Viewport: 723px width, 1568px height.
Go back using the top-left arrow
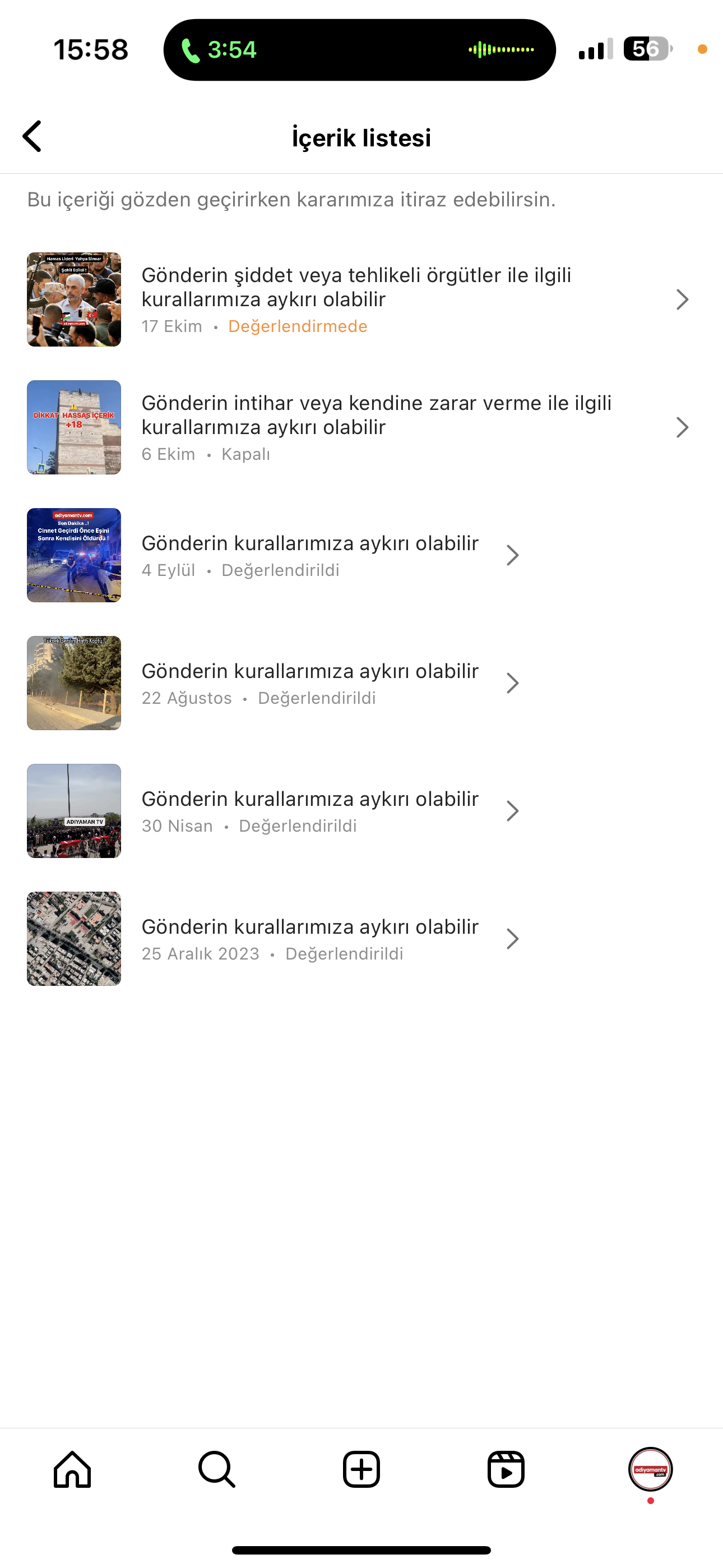coord(33,136)
